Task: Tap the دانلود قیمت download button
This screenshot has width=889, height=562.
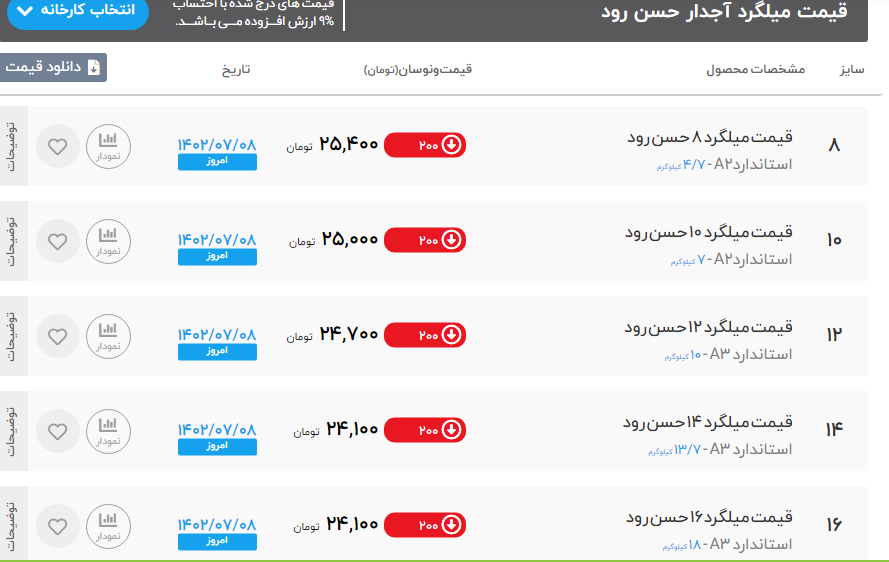Action: 53,67
